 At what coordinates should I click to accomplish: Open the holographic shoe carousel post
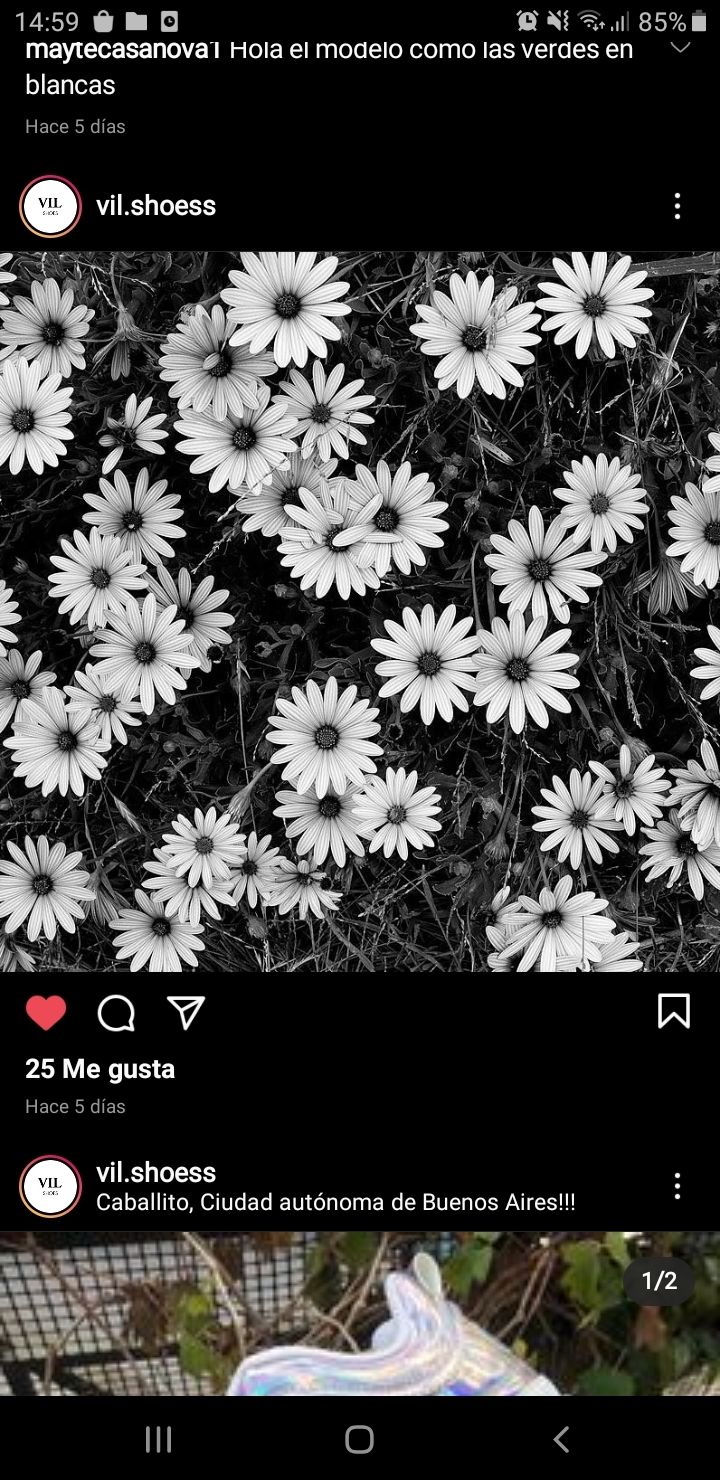pyautogui.click(x=360, y=1313)
